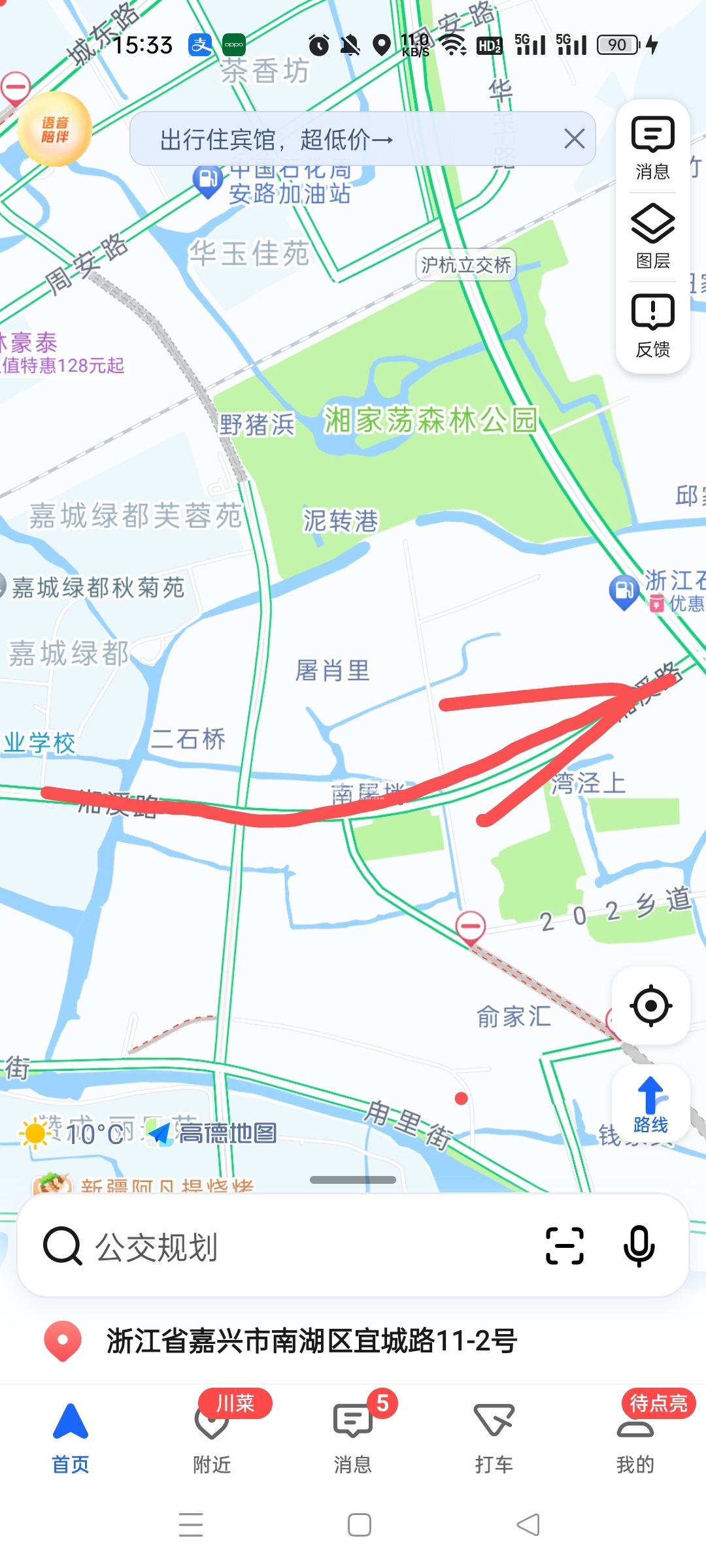Go back using the system back button

(x=528, y=1525)
